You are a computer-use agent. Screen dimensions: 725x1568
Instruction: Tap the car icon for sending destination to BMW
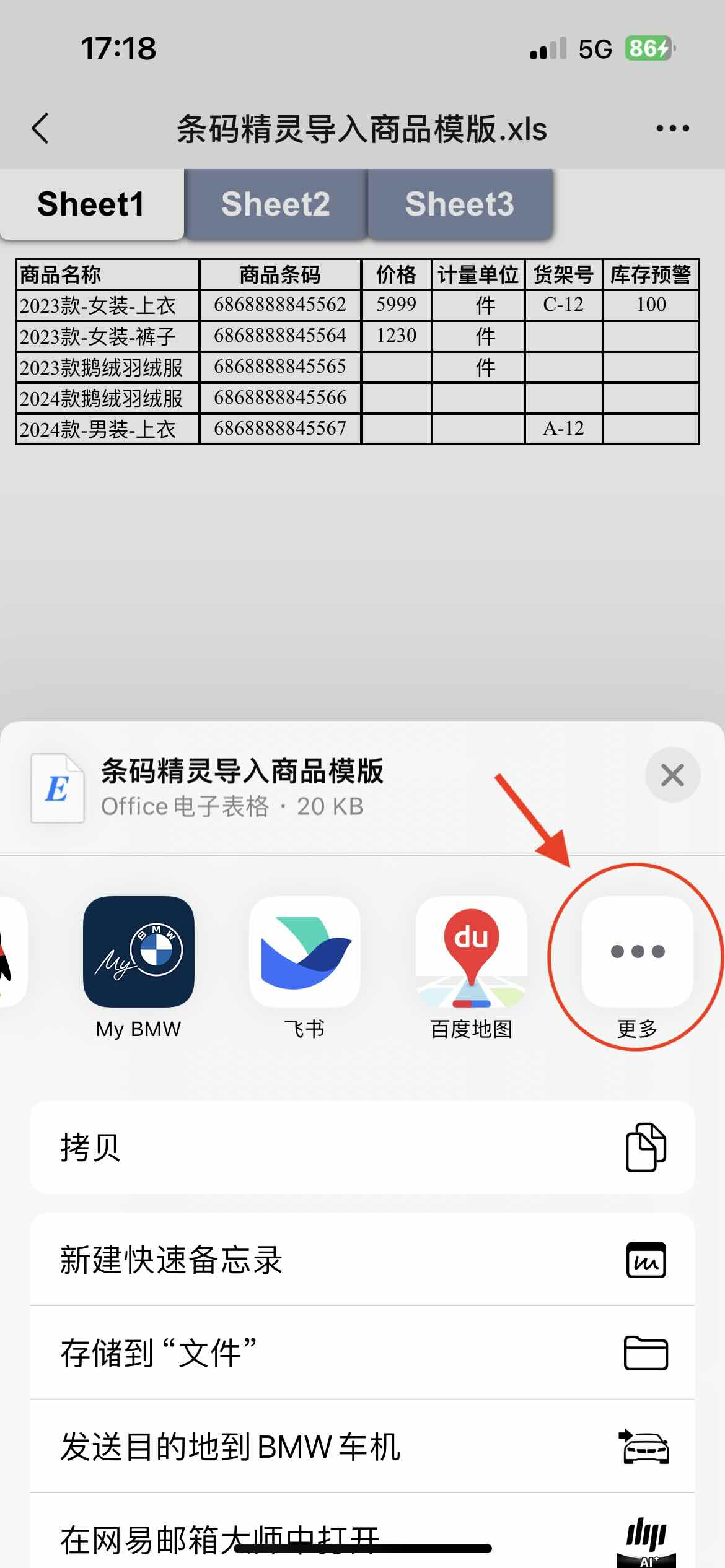[x=645, y=1447]
